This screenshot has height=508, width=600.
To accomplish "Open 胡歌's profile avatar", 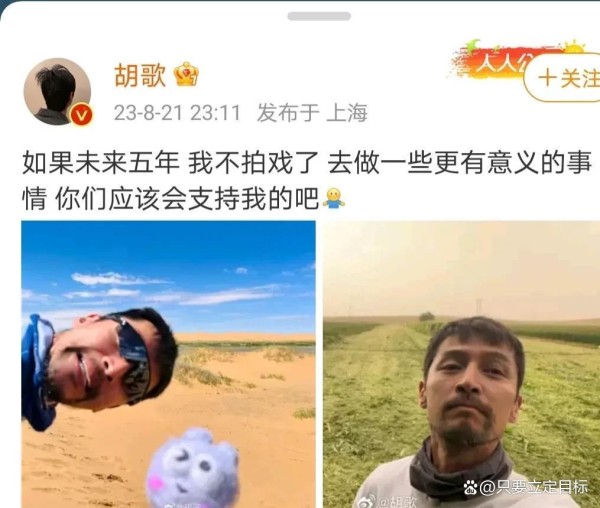I will coord(57,91).
